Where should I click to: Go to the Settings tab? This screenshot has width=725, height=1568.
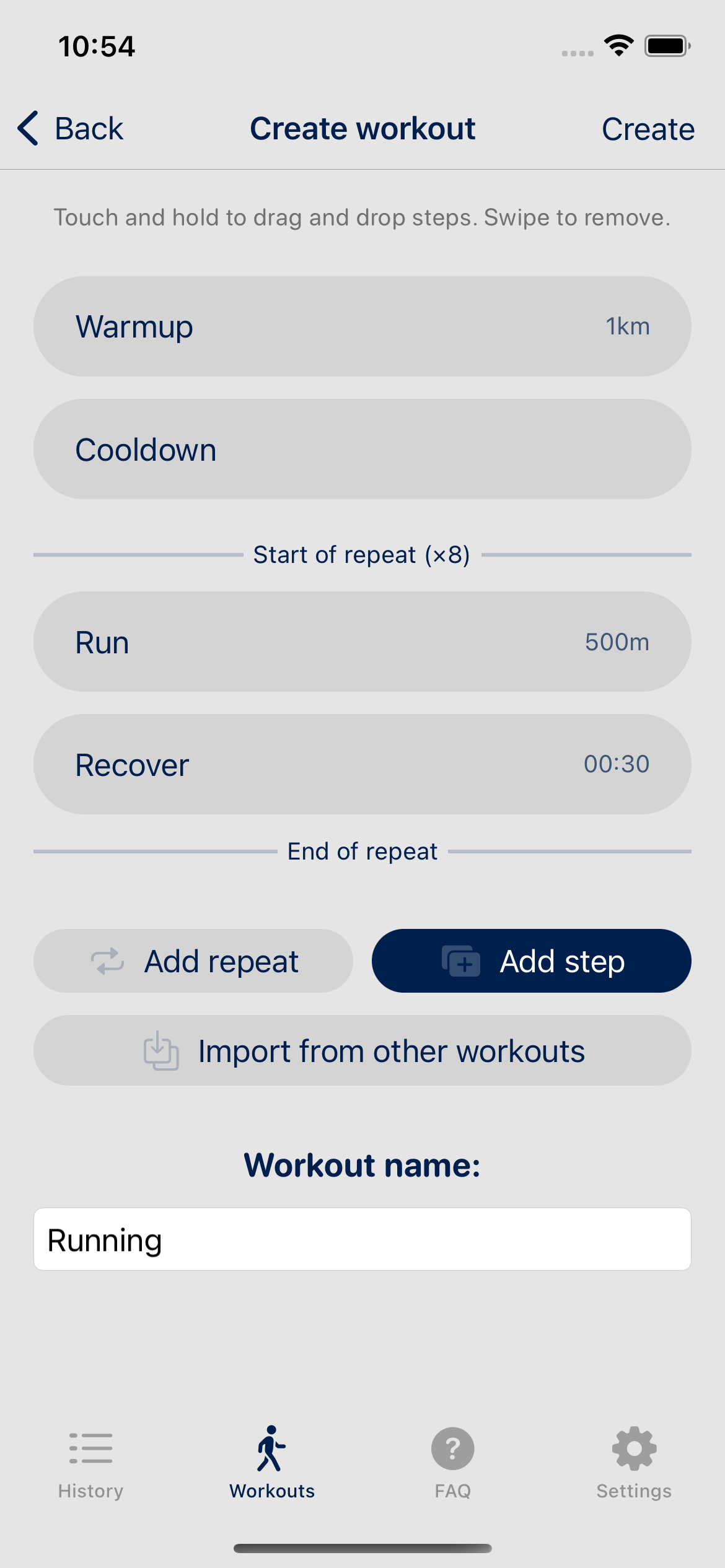coord(634,1461)
